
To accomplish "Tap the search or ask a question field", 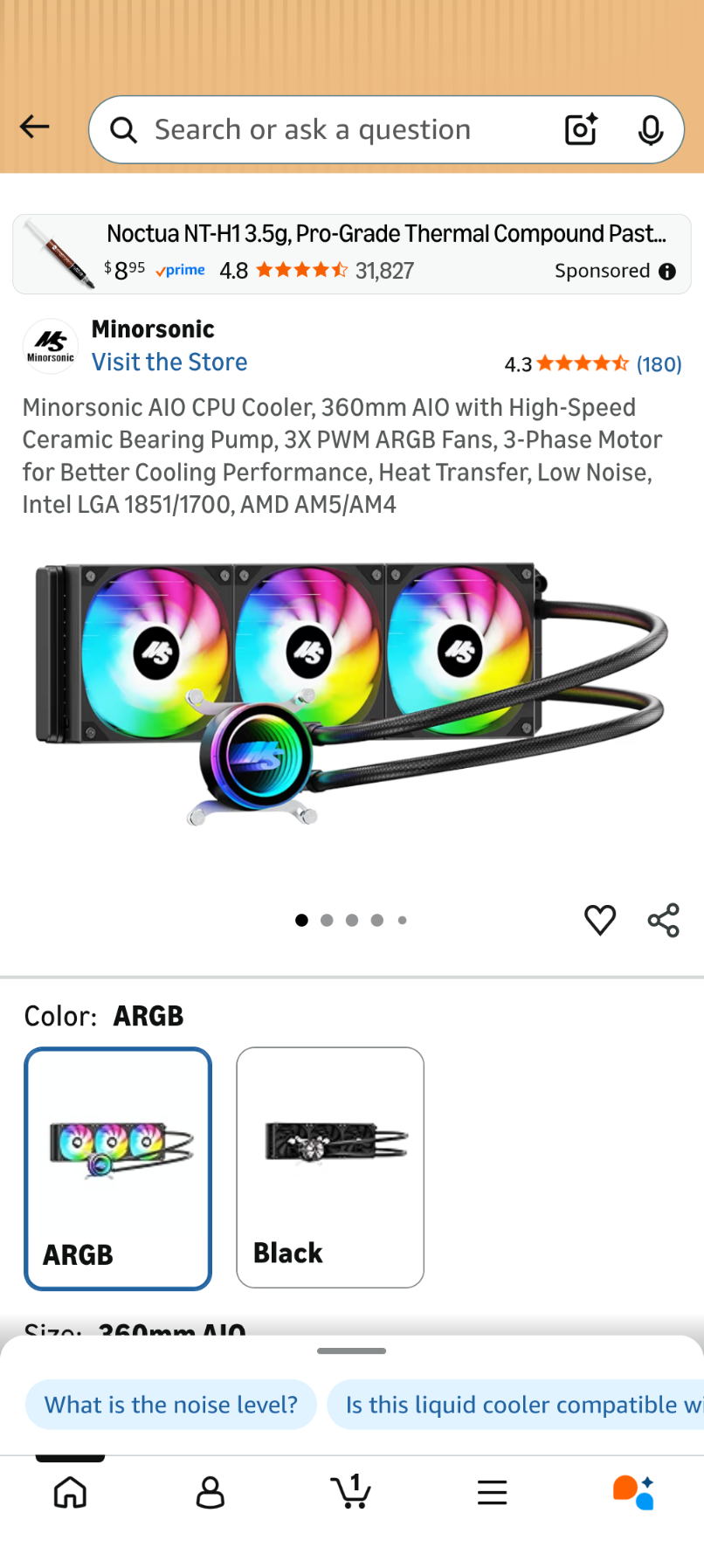I will (332, 130).
